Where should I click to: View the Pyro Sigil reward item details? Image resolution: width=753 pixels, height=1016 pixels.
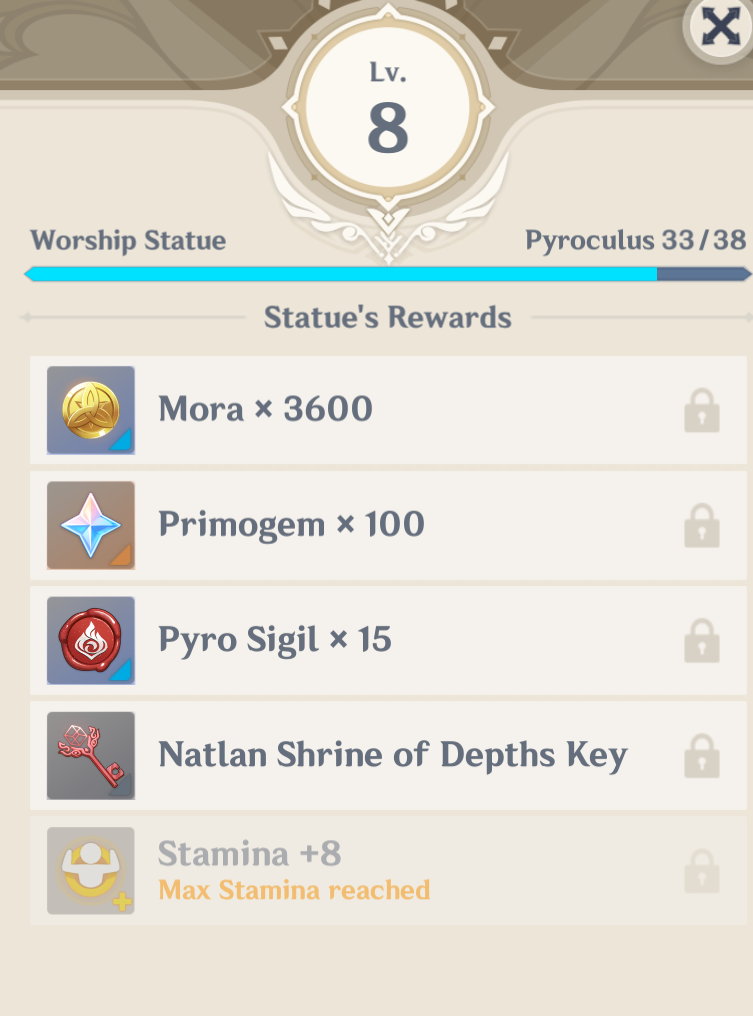pos(91,640)
